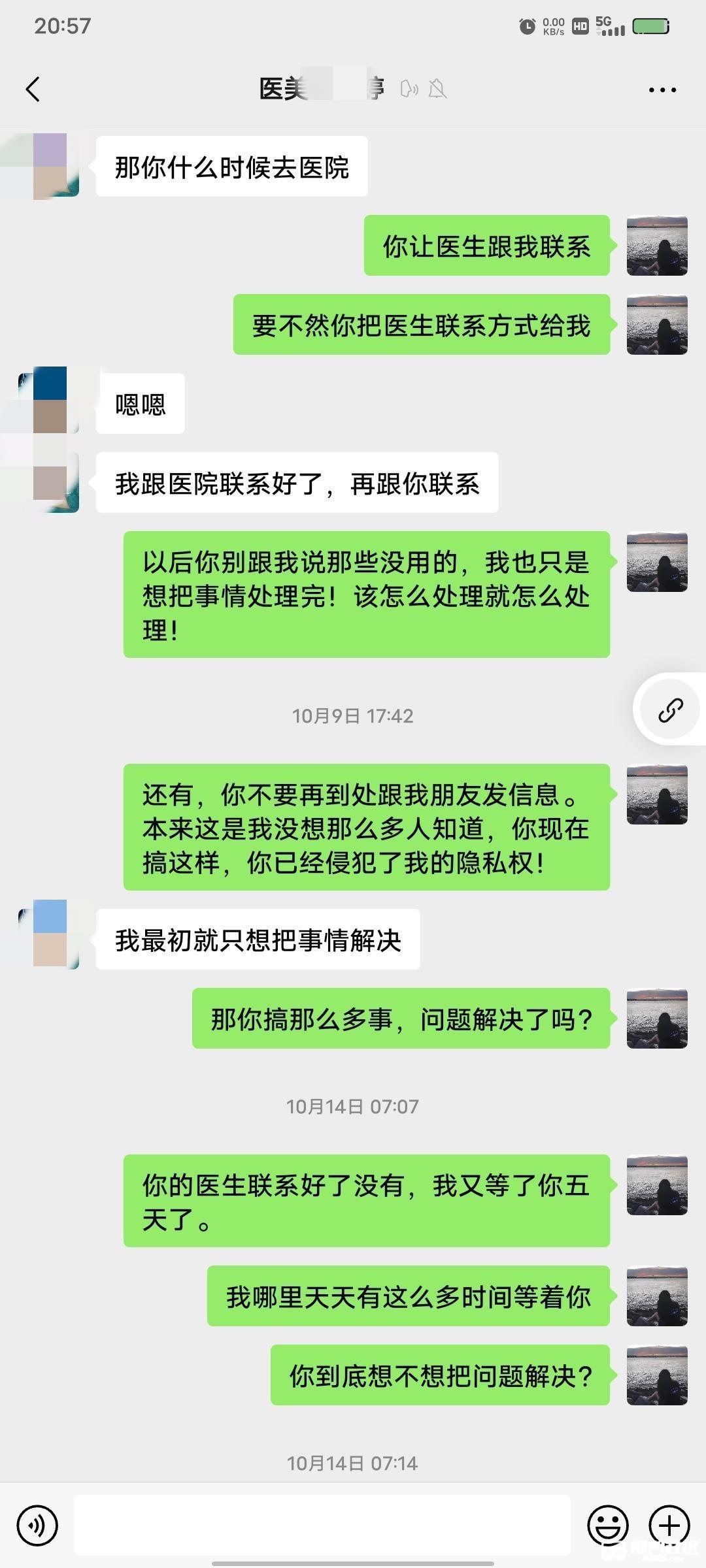Viewport: 706px width, 1568px height.
Task: Go back from the chat
Action: pos(33,90)
